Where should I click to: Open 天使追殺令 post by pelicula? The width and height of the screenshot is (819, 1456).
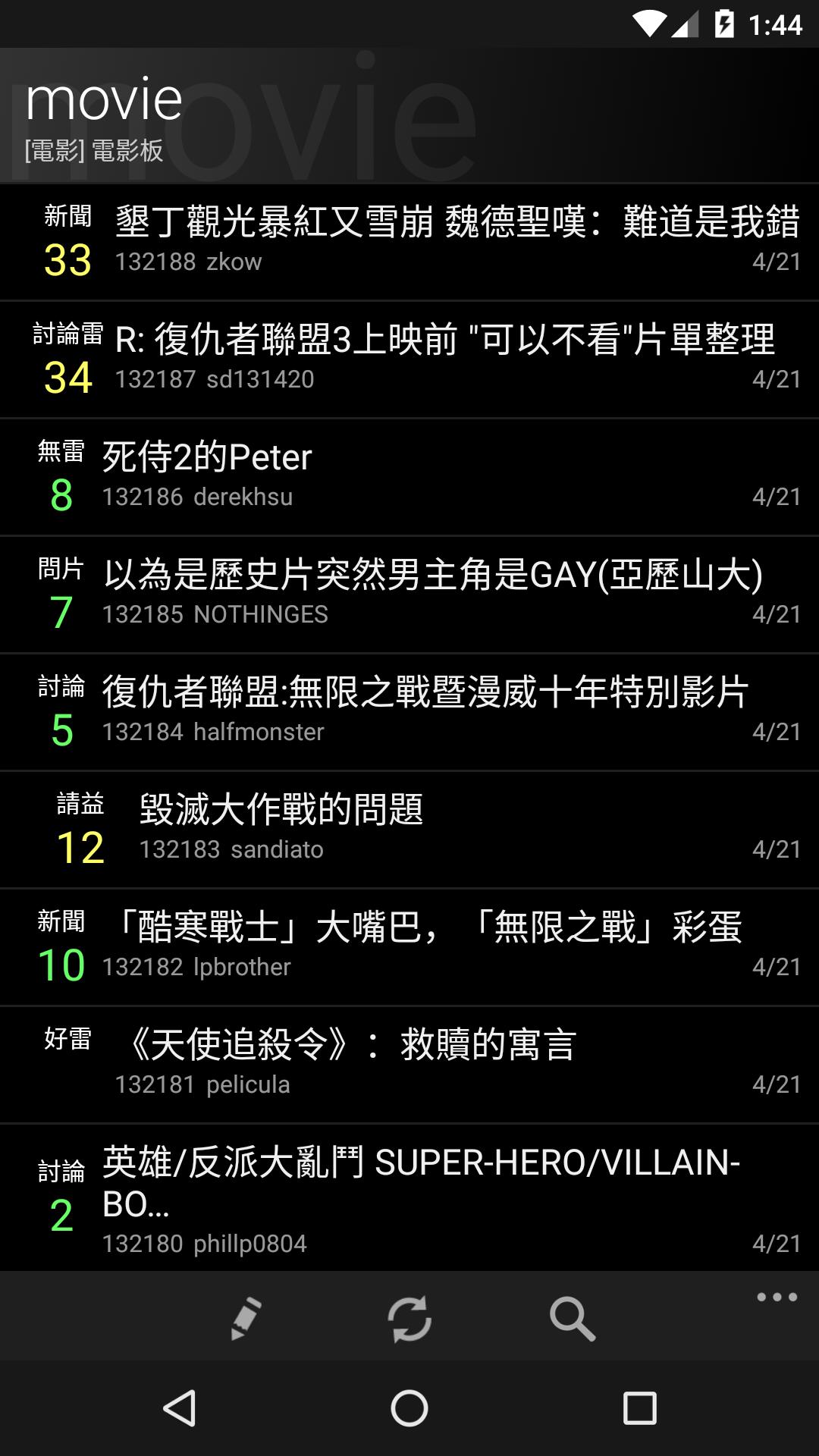409,1065
